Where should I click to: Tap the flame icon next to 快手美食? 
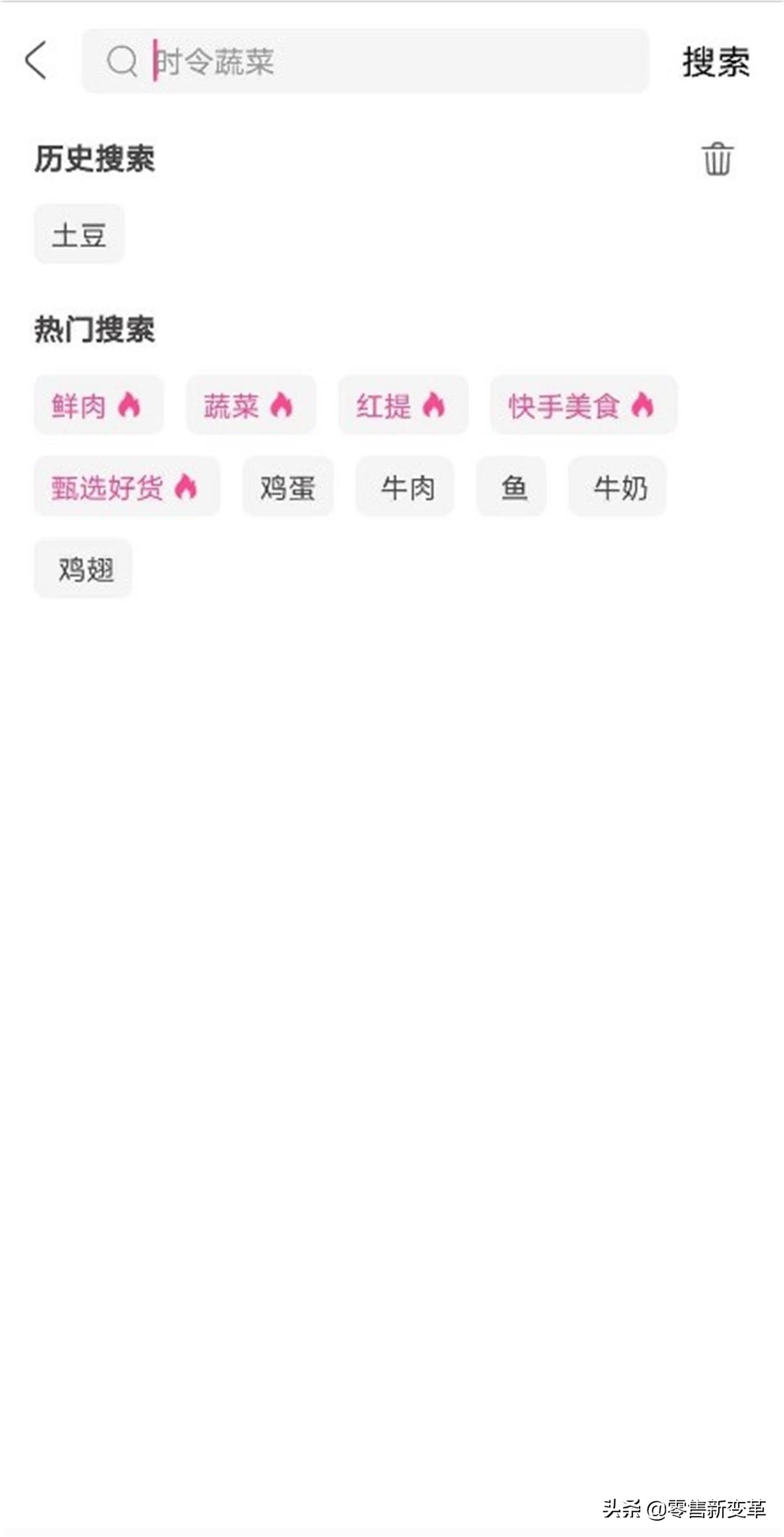640,405
